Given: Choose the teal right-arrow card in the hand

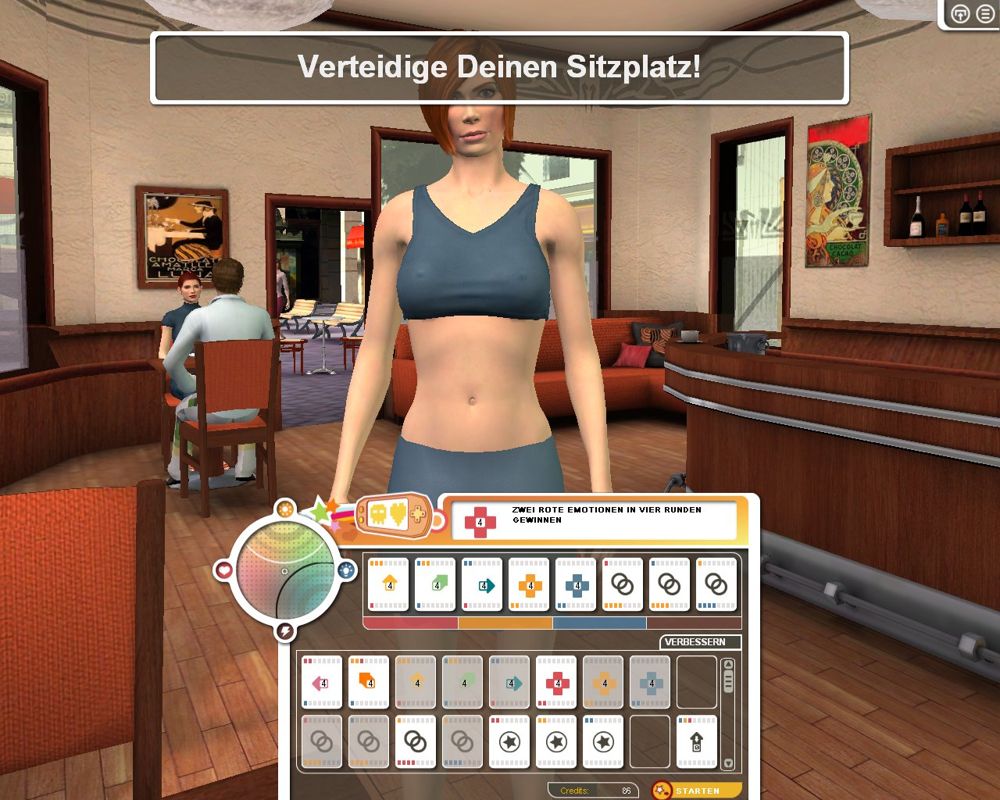Looking at the screenshot, I should coord(481,584).
